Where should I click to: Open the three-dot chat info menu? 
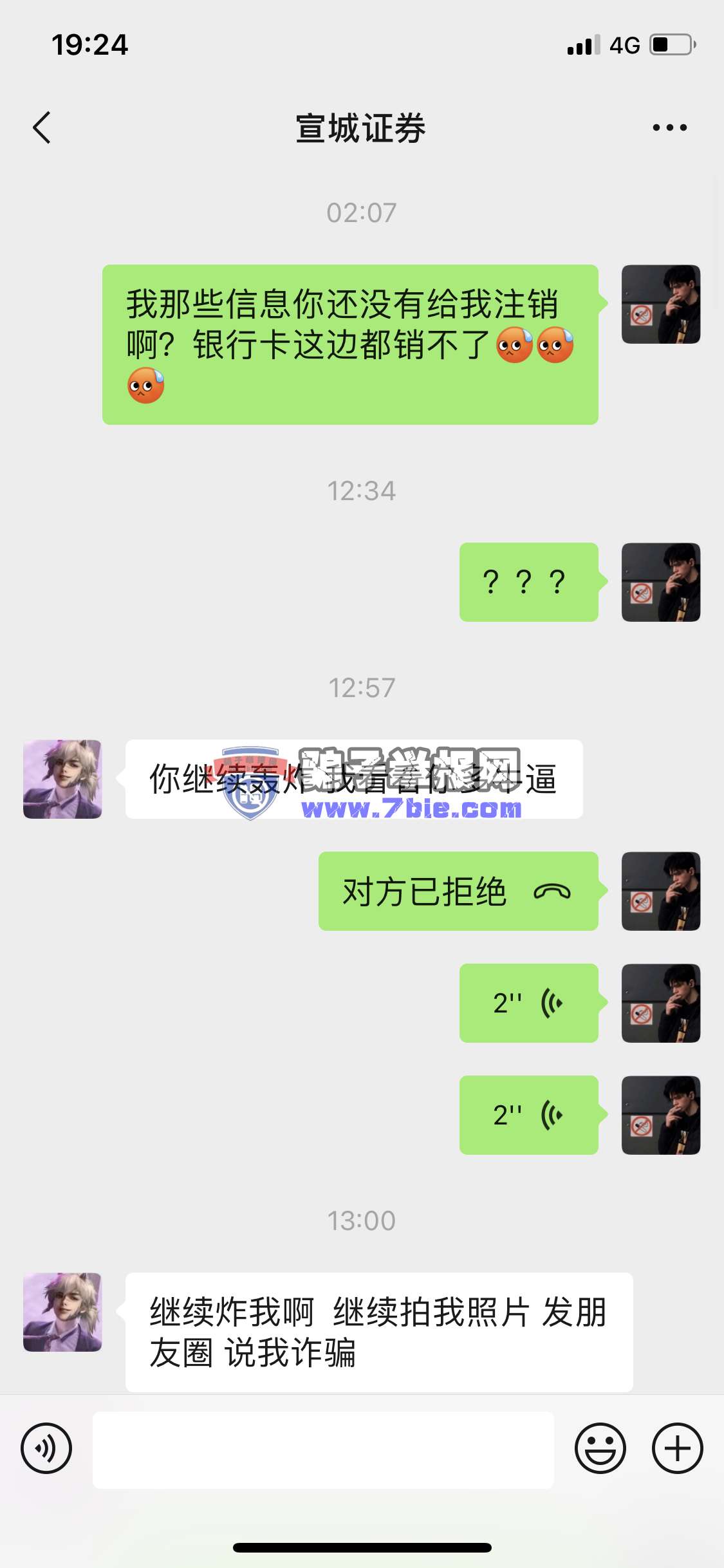pos(669,127)
